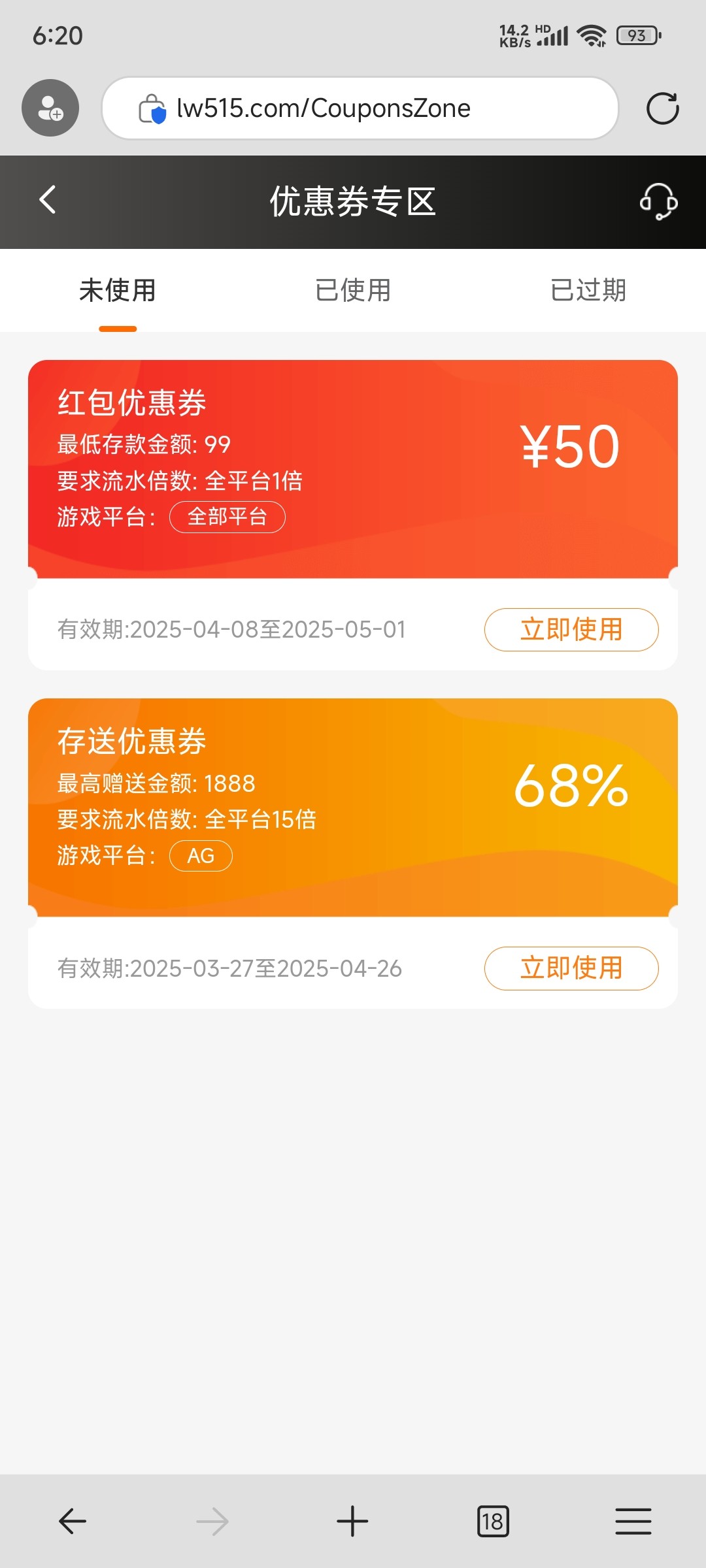706x1568 pixels.
Task: Switch to the 已过期 tab
Action: tap(588, 290)
